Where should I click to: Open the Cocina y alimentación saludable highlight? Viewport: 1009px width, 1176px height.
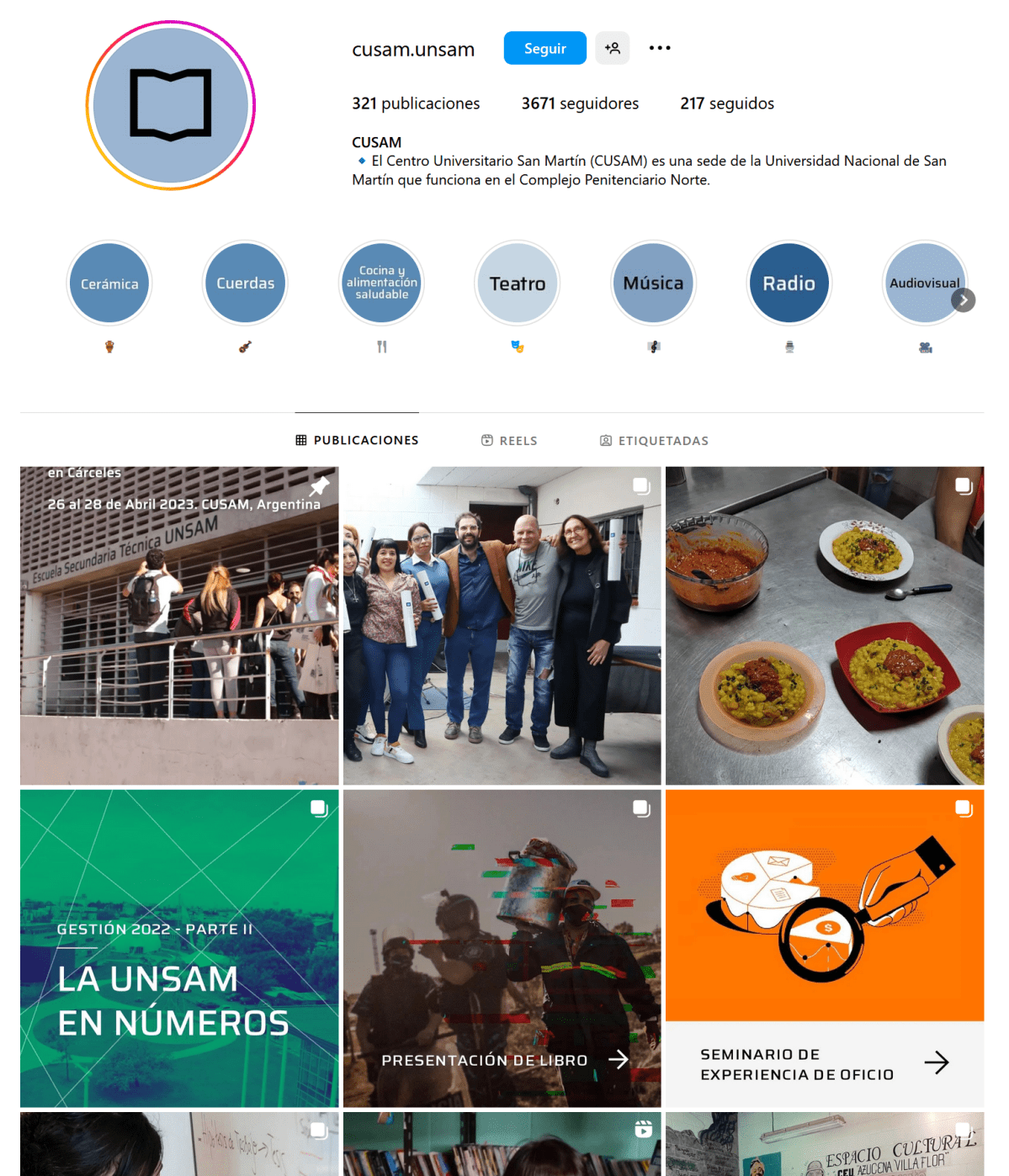[381, 283]
